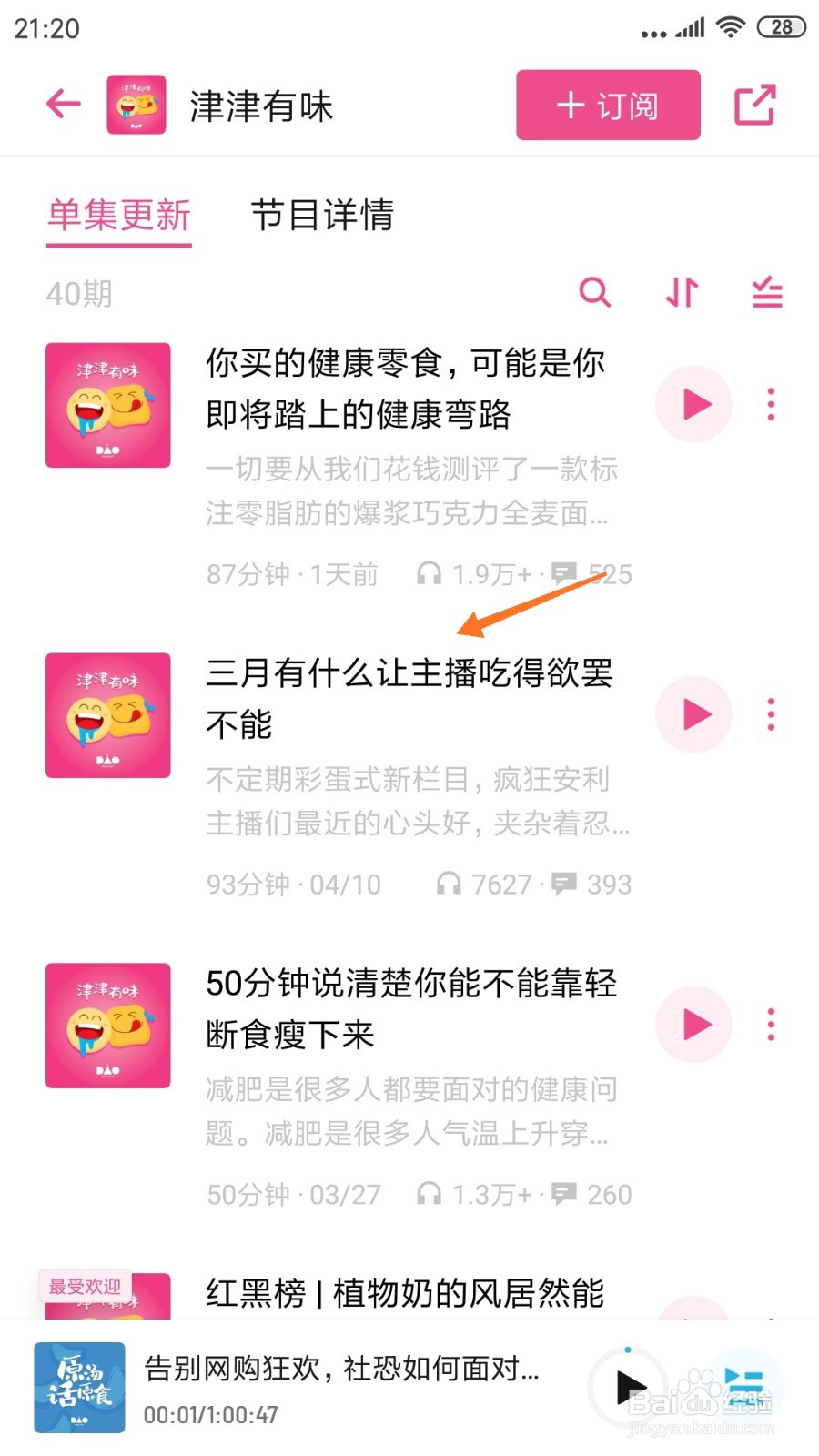Open options menu for 50分钟说清楚 episode
The image size is (819, 1456).
coord(771,1025)
